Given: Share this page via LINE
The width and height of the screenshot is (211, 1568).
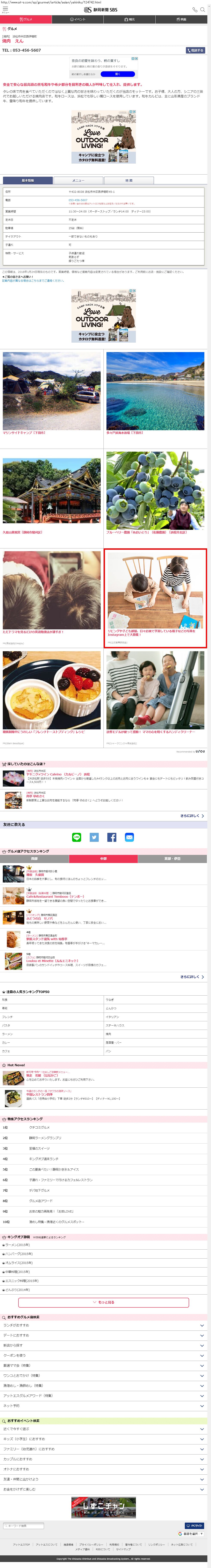Looking at the screenshot, I should click(76, 837).
